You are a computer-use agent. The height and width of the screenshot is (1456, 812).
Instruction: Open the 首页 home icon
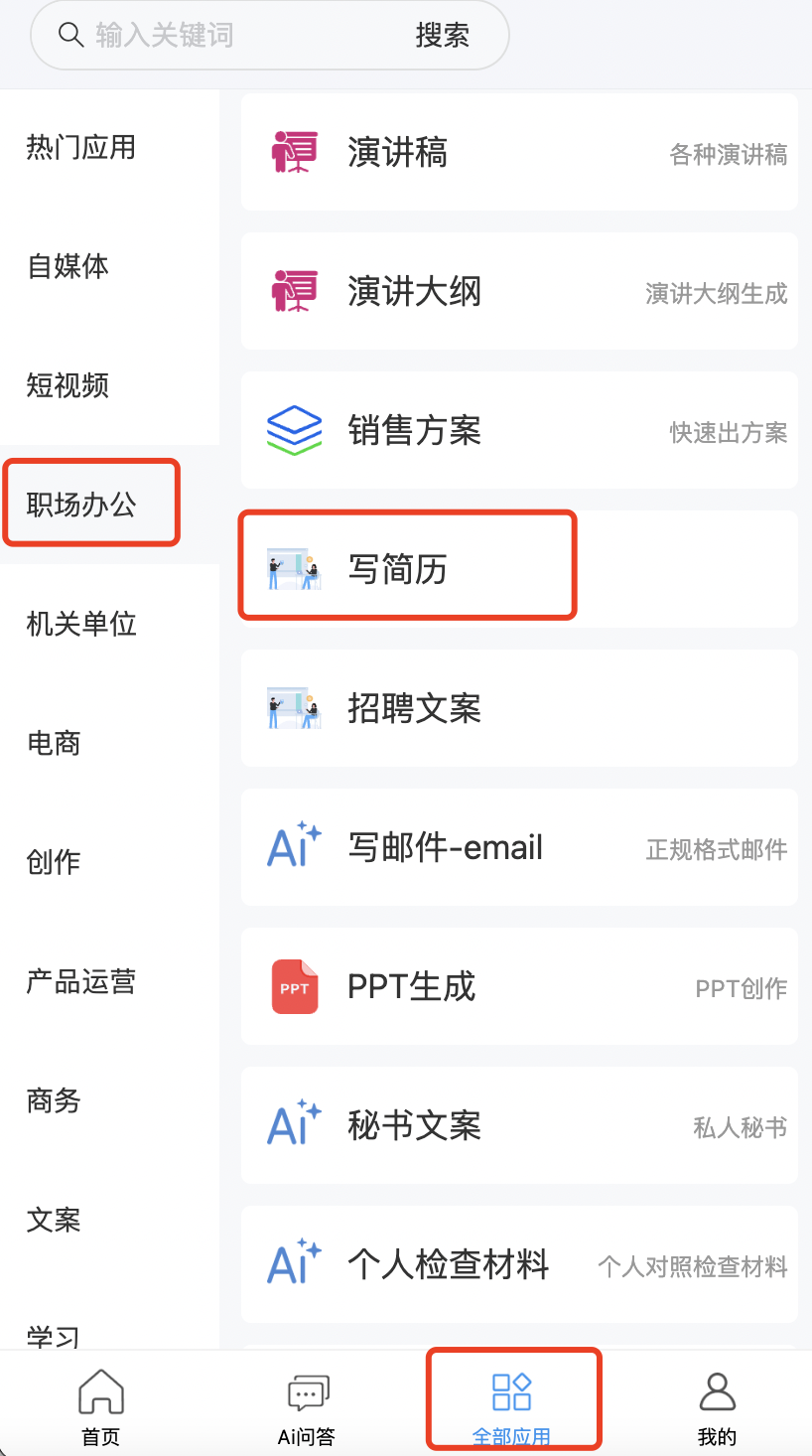(x=99, y=1391)
